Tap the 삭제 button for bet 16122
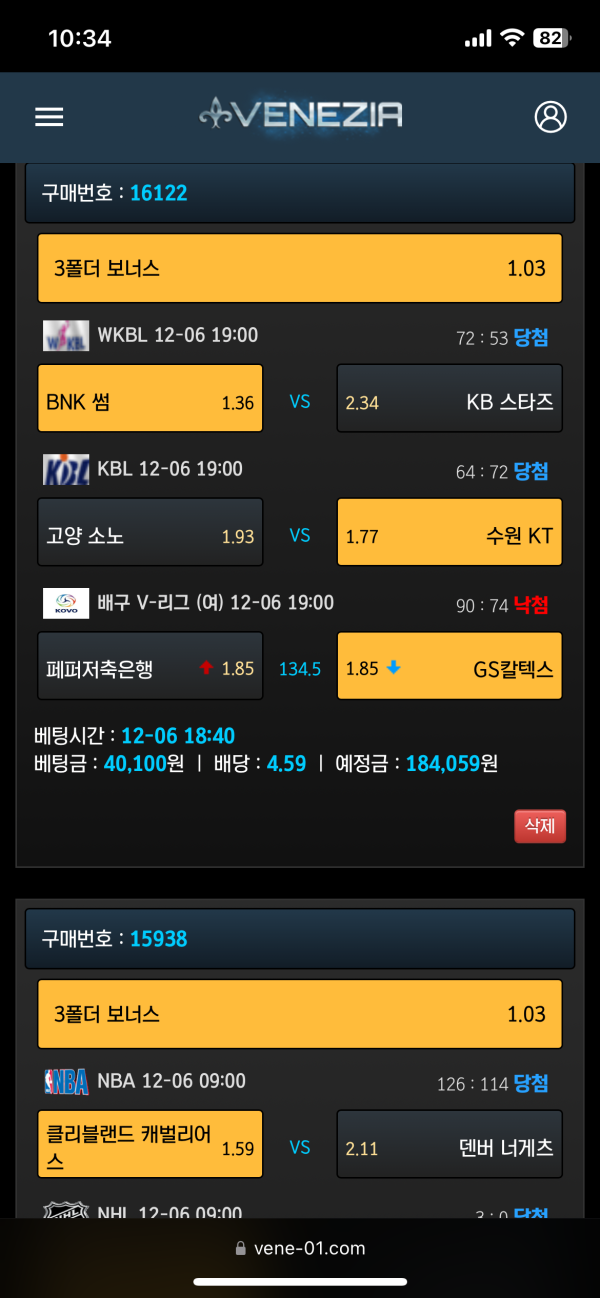This screenshot has width=600, height=1298. click(x=540, y=826)
